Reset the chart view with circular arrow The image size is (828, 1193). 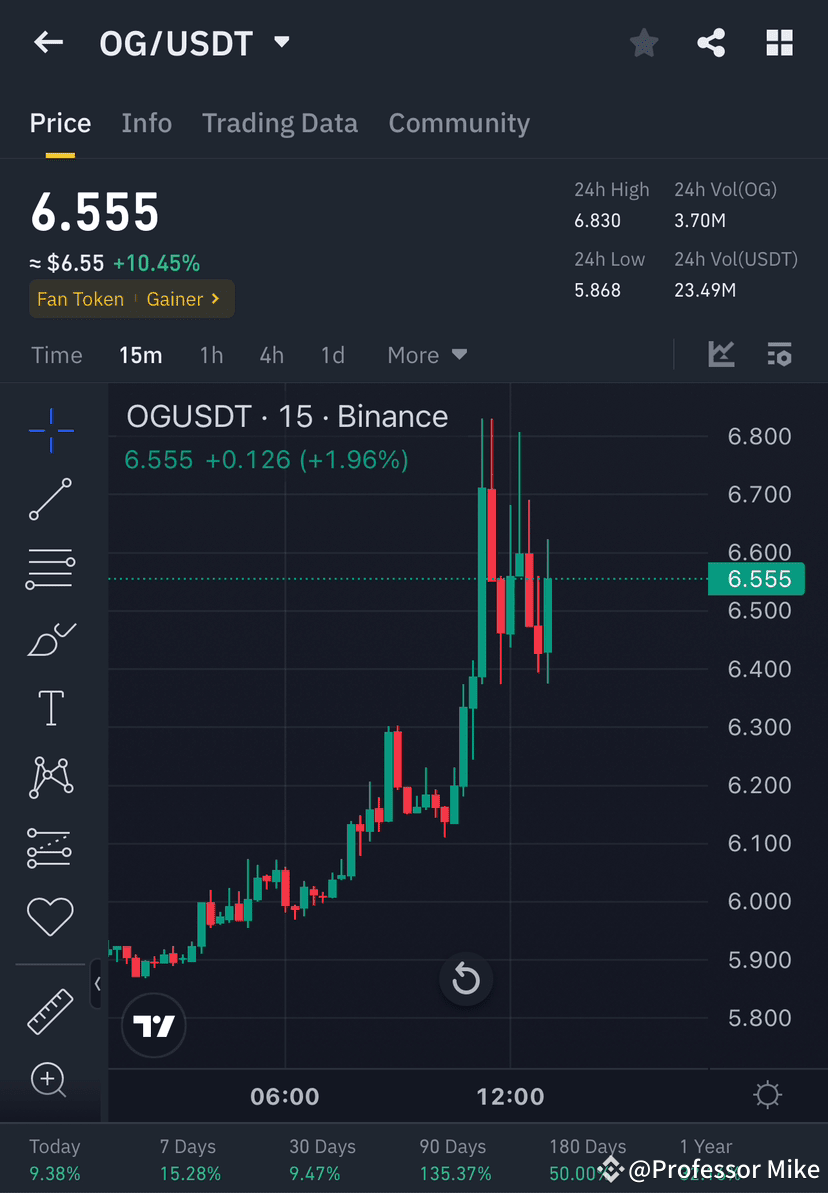tap(466, 980)
